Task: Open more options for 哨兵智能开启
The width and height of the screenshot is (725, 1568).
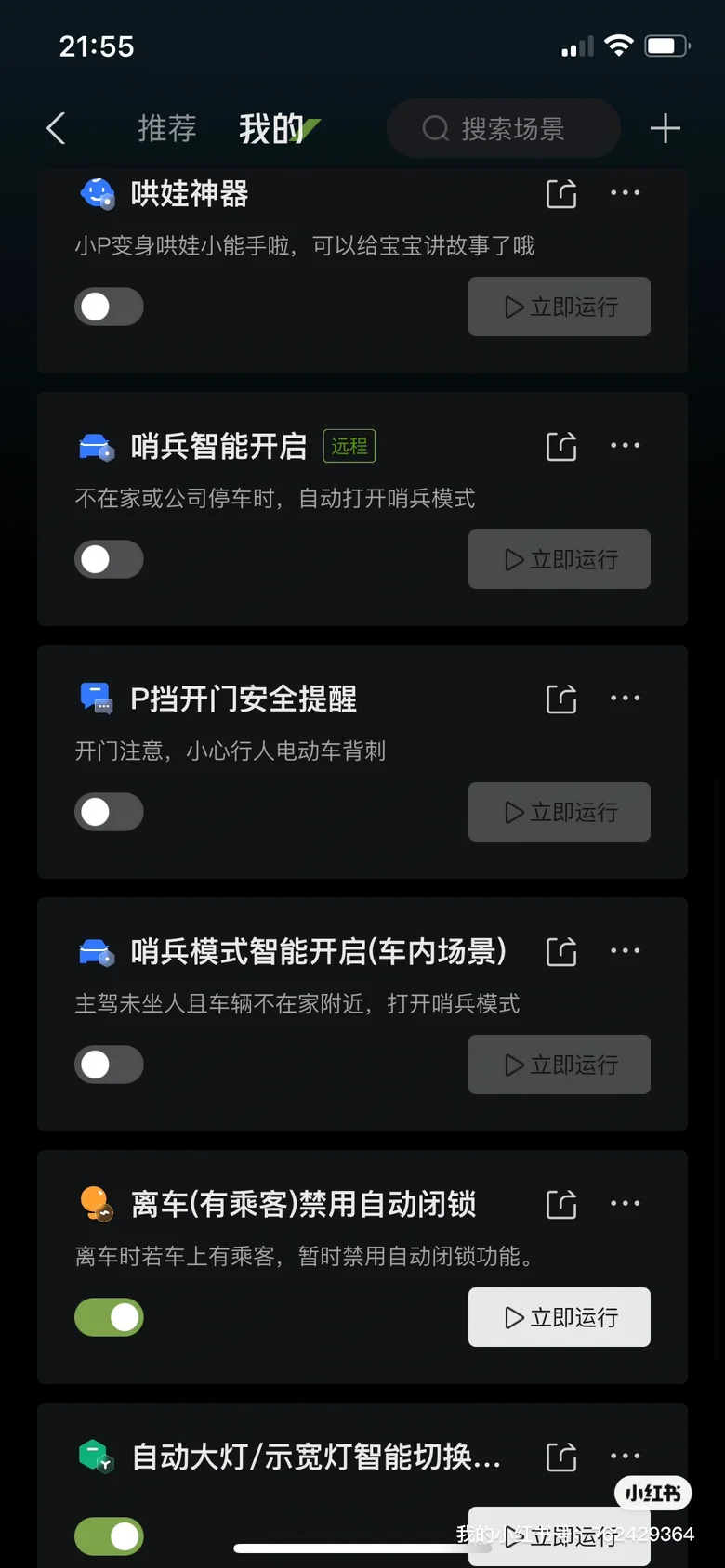Action: 625,446
